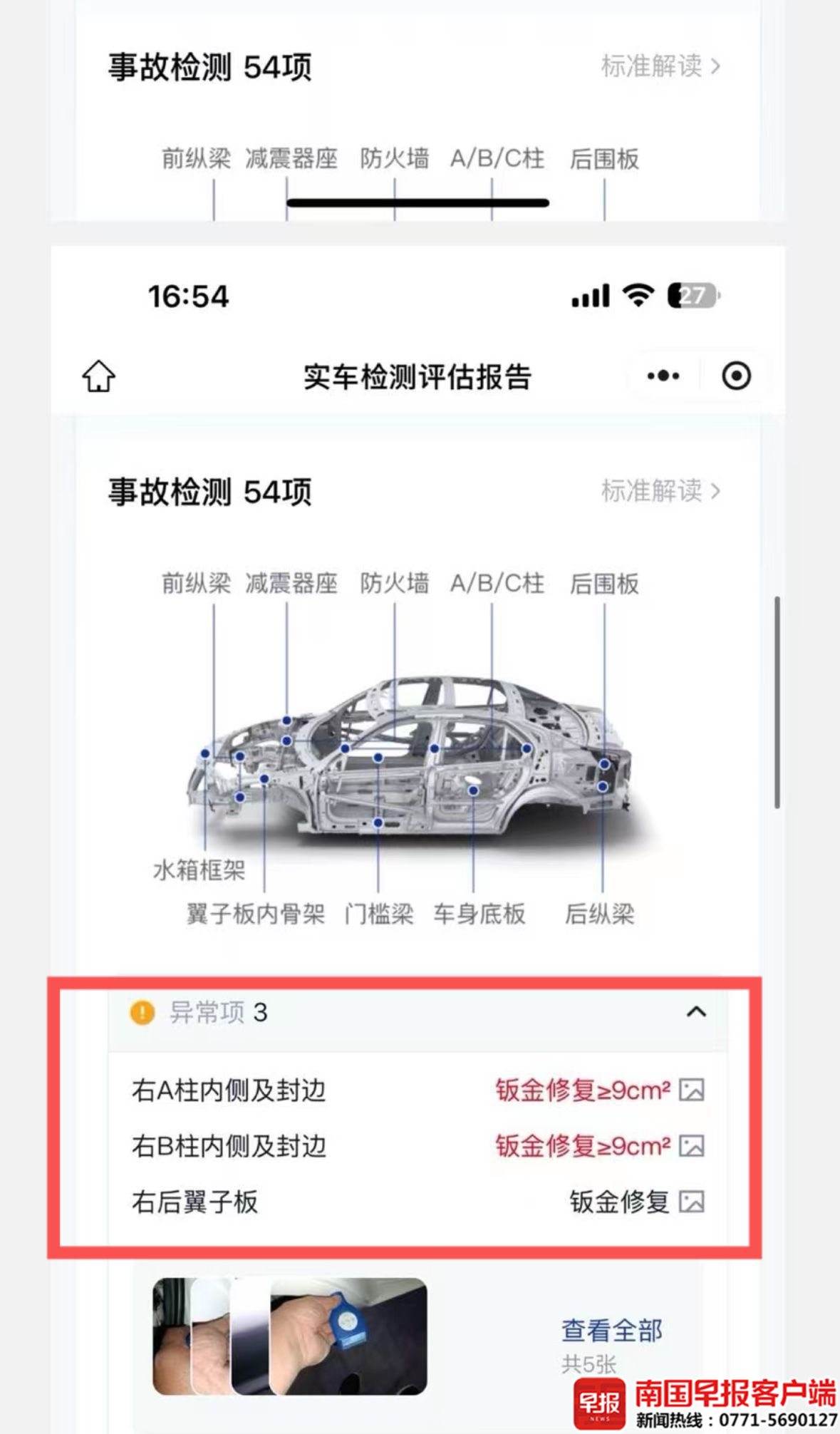Tap the home icon in the header
Screen dimensions: 840x1434
tap(98, 376)
